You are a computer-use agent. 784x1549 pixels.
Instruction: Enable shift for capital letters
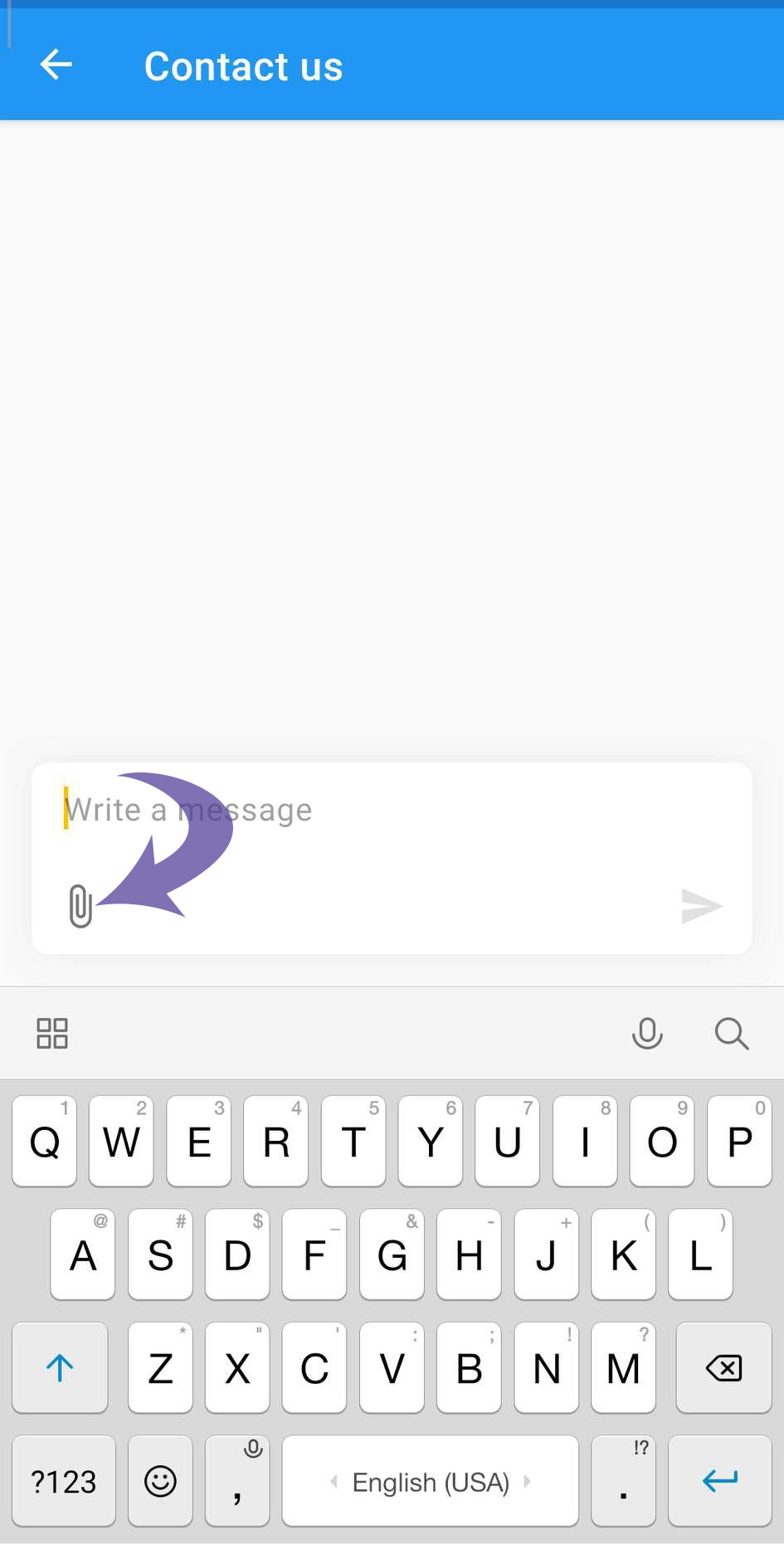pyautogui.click(x=60, y=1367)
